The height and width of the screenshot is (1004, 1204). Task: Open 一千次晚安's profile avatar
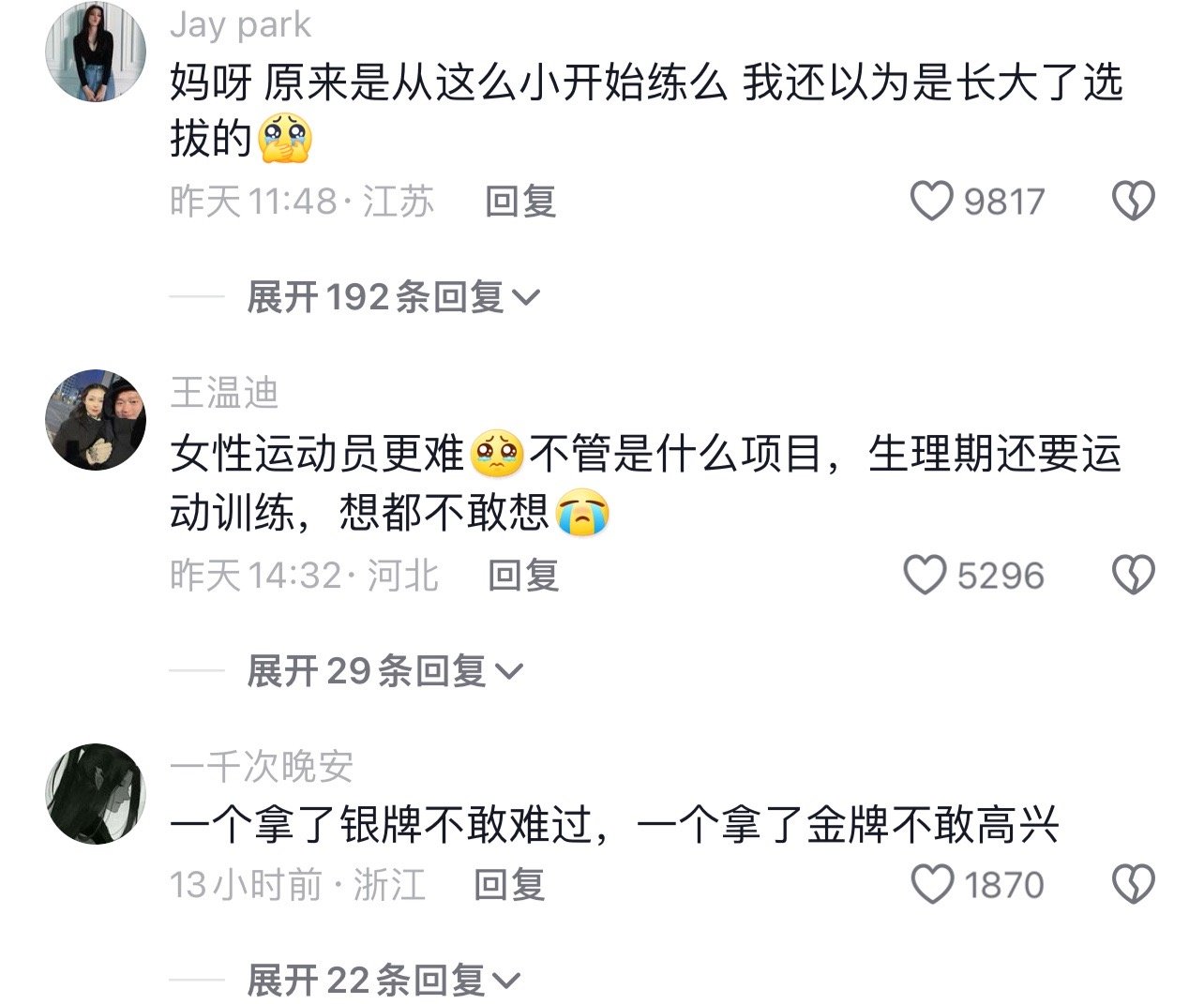[97, 793]
